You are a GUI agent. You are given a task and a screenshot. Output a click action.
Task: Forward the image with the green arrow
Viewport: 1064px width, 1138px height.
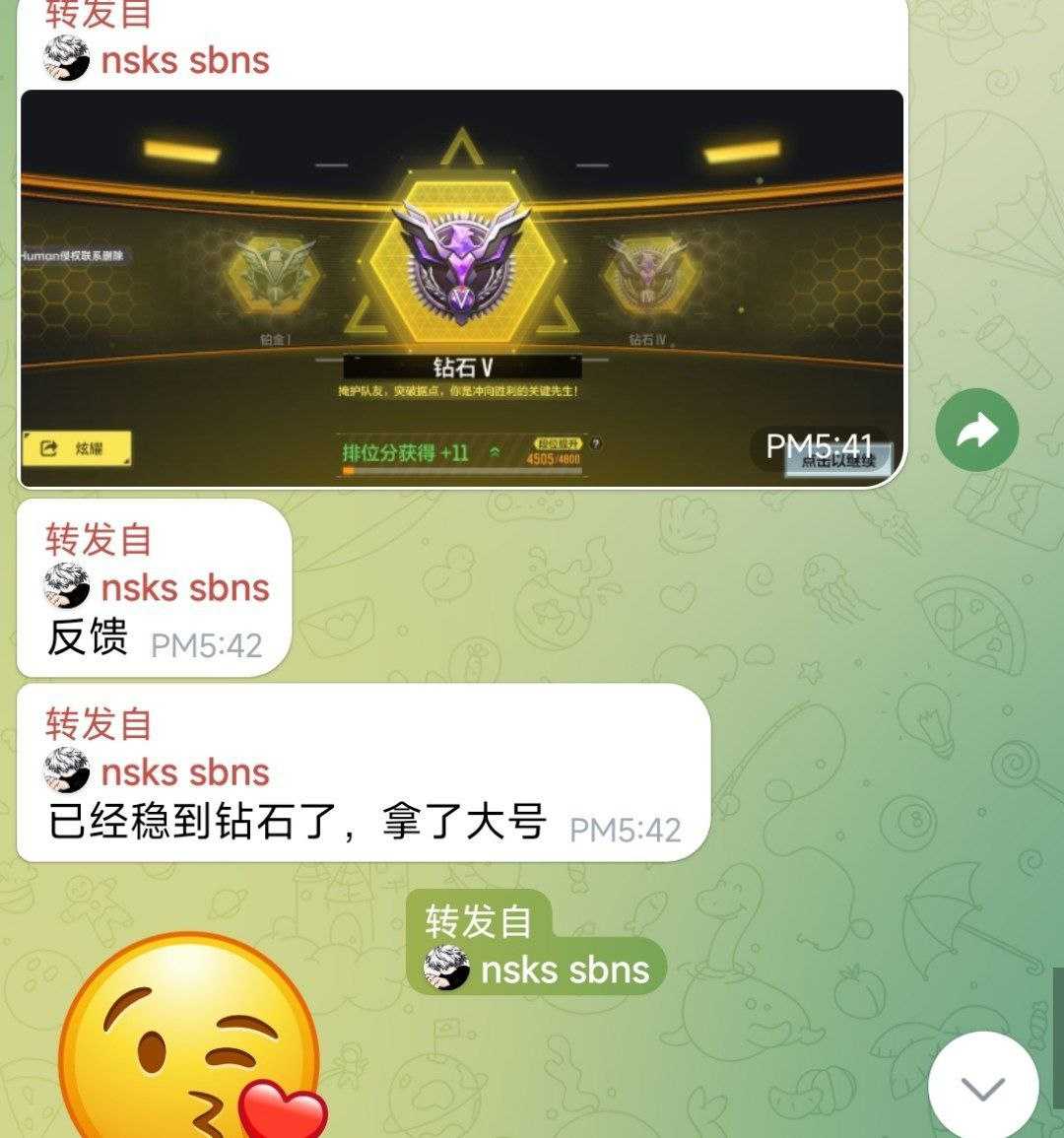(976, 431)
